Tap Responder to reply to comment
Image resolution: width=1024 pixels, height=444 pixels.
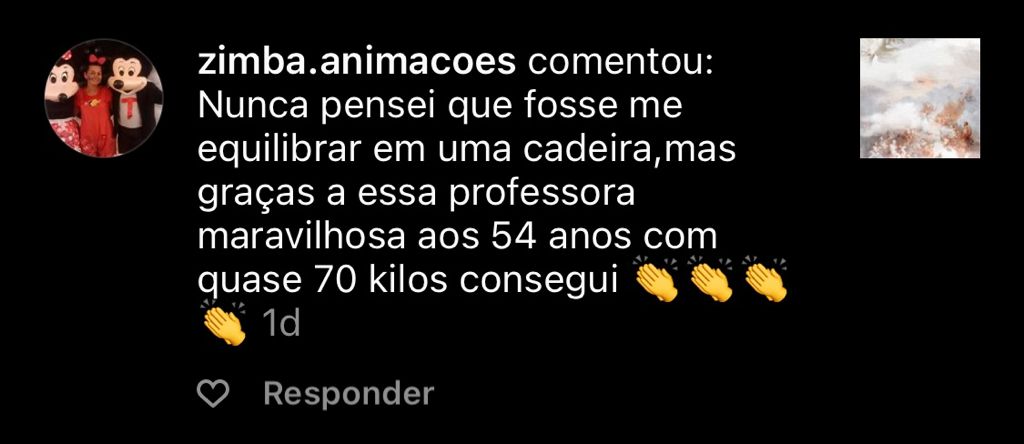tap(348, 394)
